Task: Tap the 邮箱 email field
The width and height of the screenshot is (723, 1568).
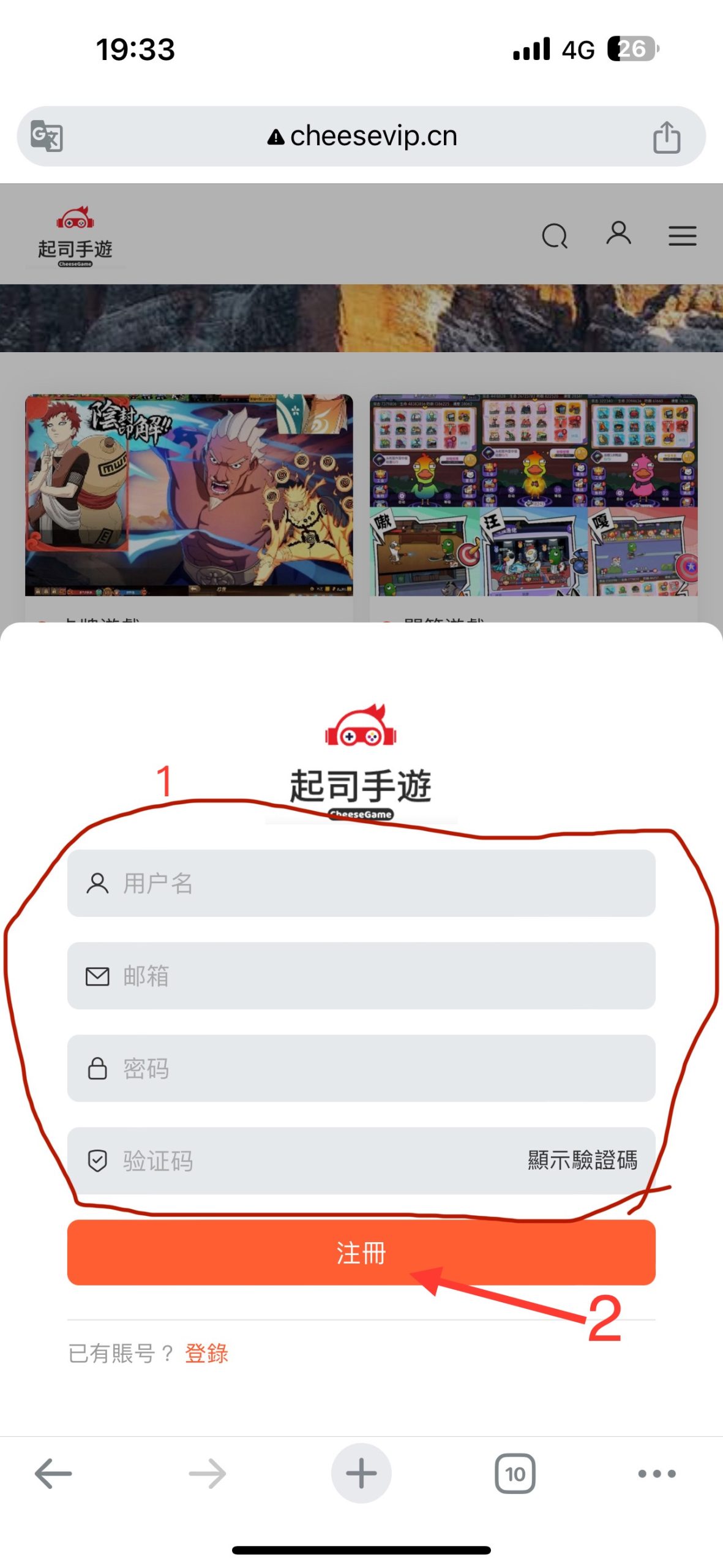Action: click(361, 975)
